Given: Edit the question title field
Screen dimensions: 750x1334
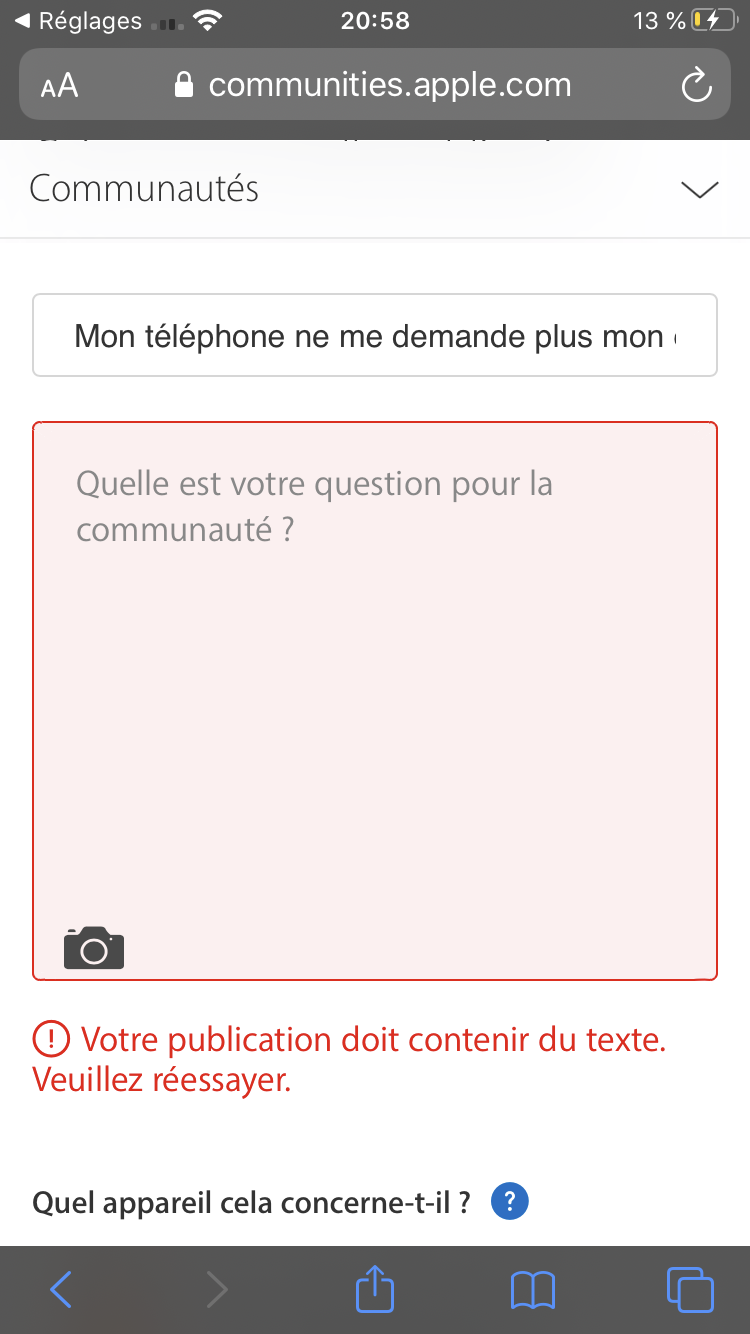Looking at the screenshot, I should pos(374,336).
